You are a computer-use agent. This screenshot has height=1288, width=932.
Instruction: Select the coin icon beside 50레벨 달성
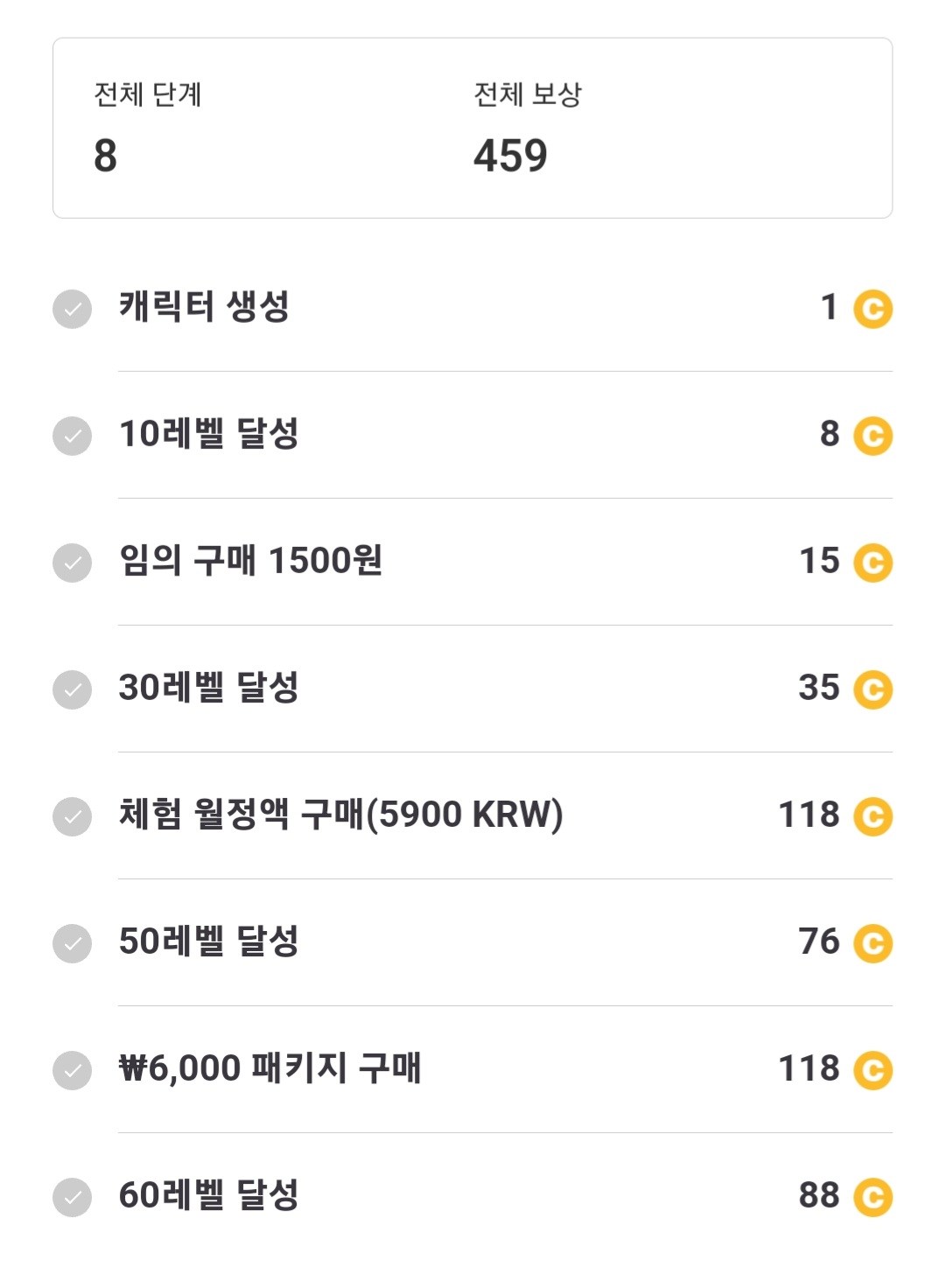[x=872, y=943]
